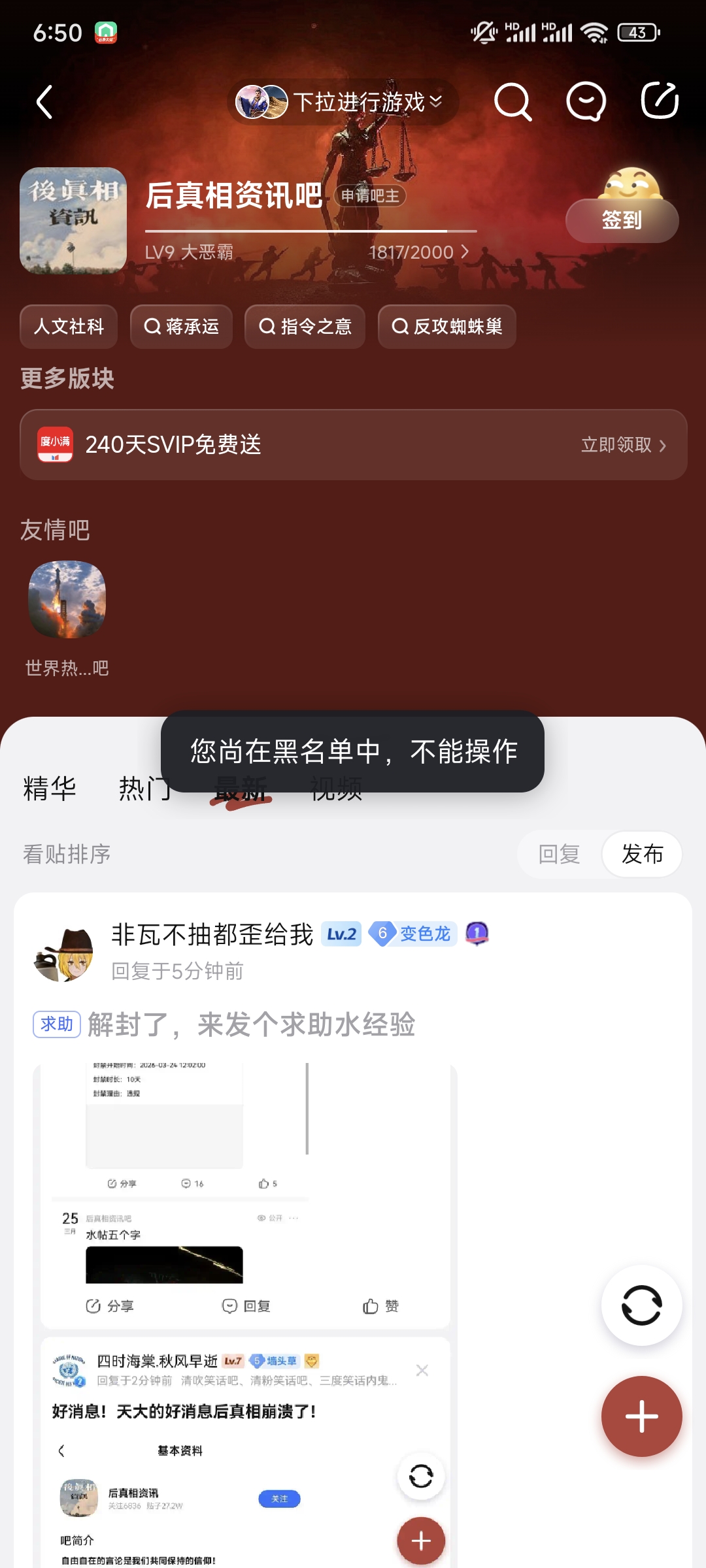Open post 解封了，来发个求助水经验
The image size is (706, 1568).
point(252,1024)
